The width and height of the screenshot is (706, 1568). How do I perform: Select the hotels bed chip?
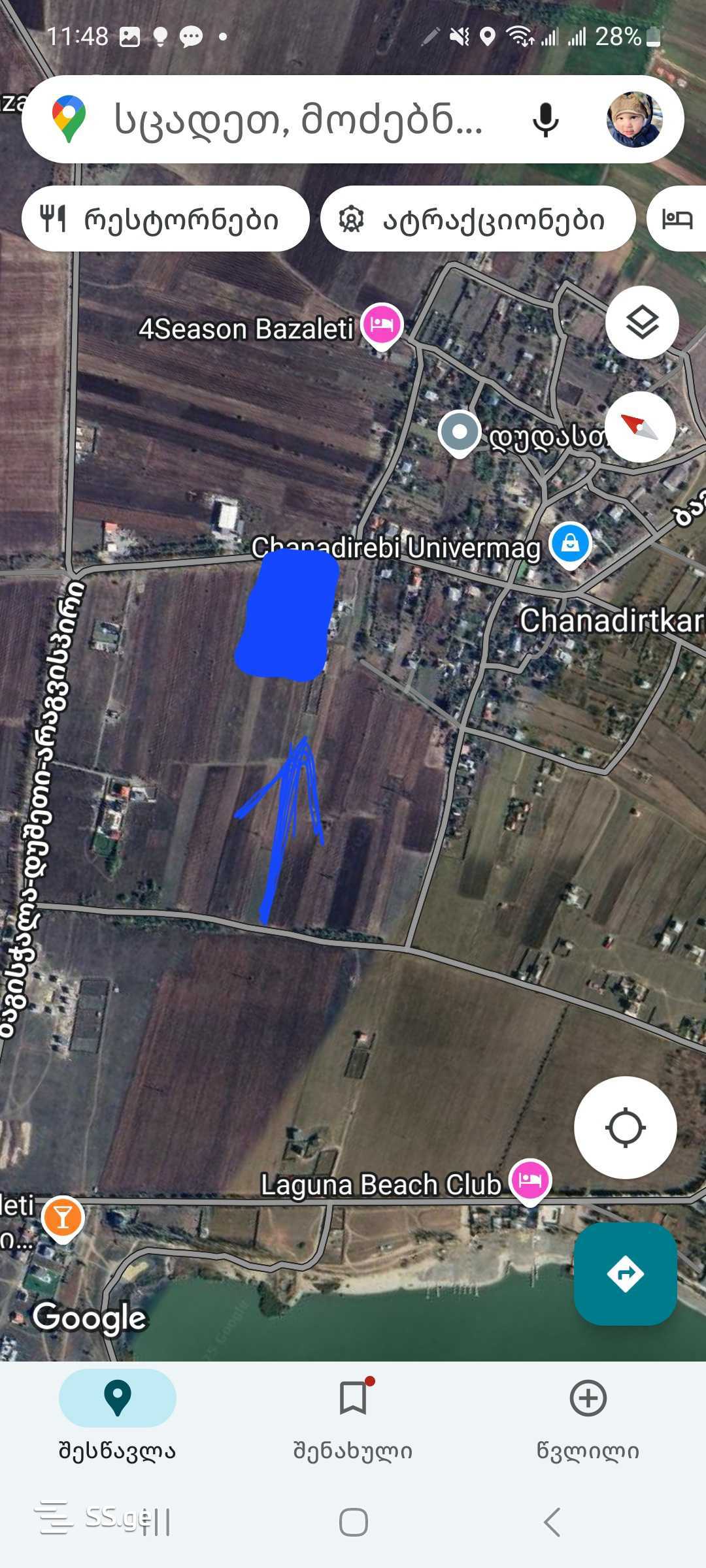(x=677, y=220)
